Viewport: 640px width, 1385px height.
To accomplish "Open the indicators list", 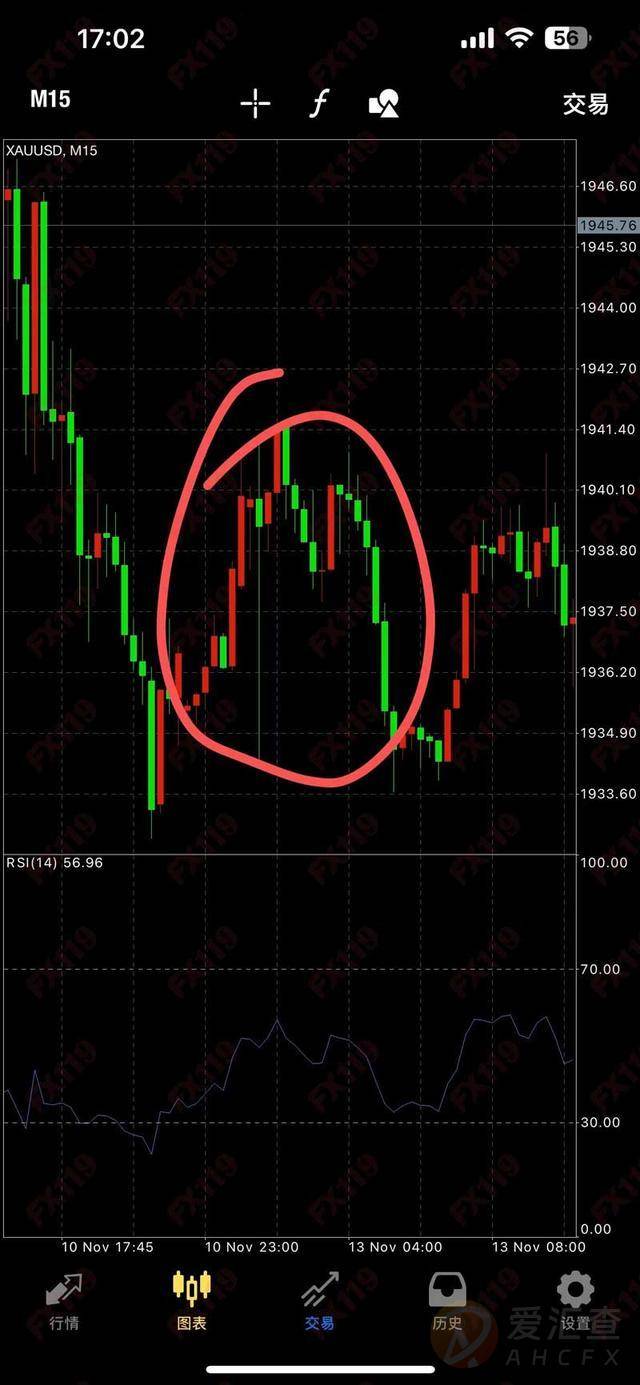I will coord(318,103).
